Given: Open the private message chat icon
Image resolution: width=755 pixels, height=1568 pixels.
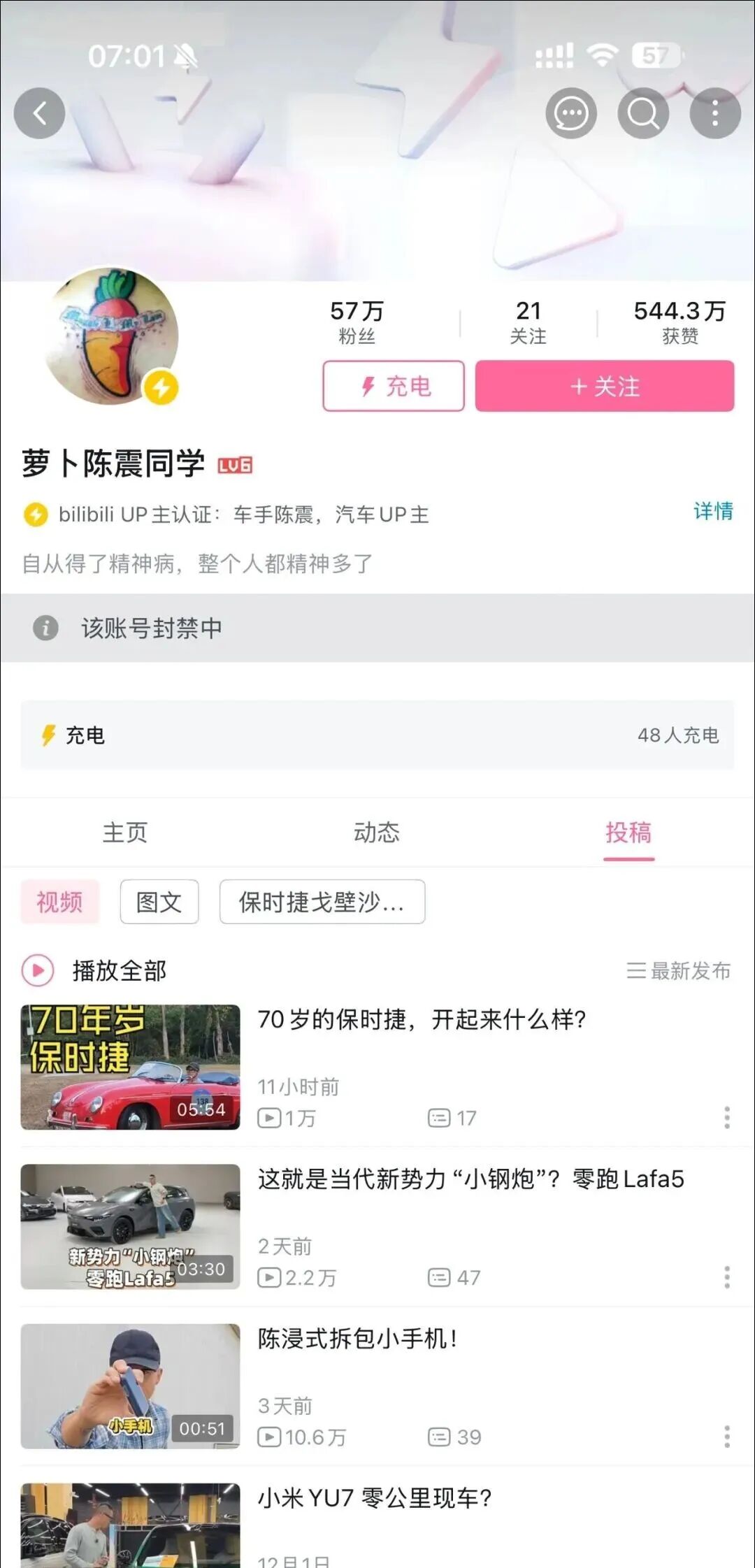Looking at the screenshot, I should tap(570, 113).
